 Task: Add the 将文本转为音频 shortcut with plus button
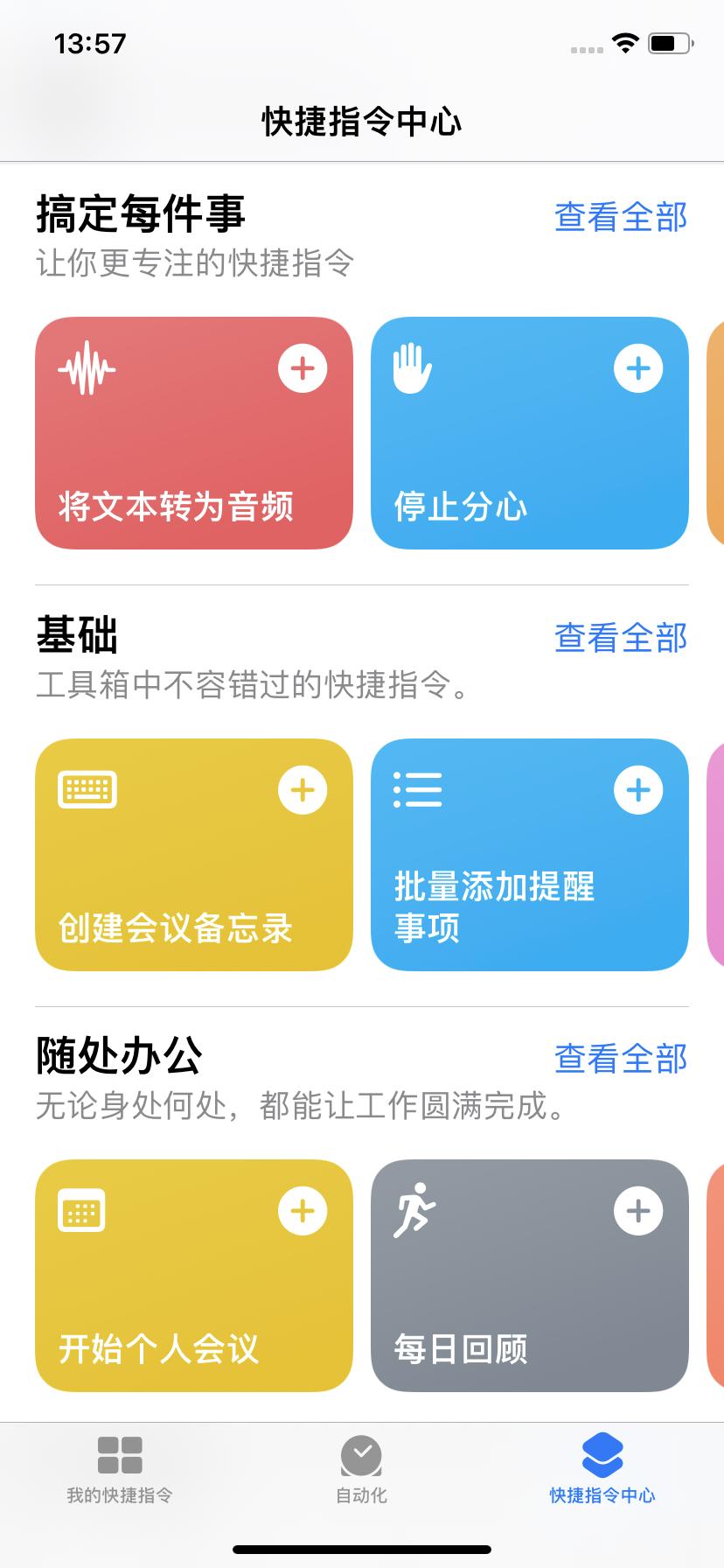pyautogui.click(x=302, y=367)
